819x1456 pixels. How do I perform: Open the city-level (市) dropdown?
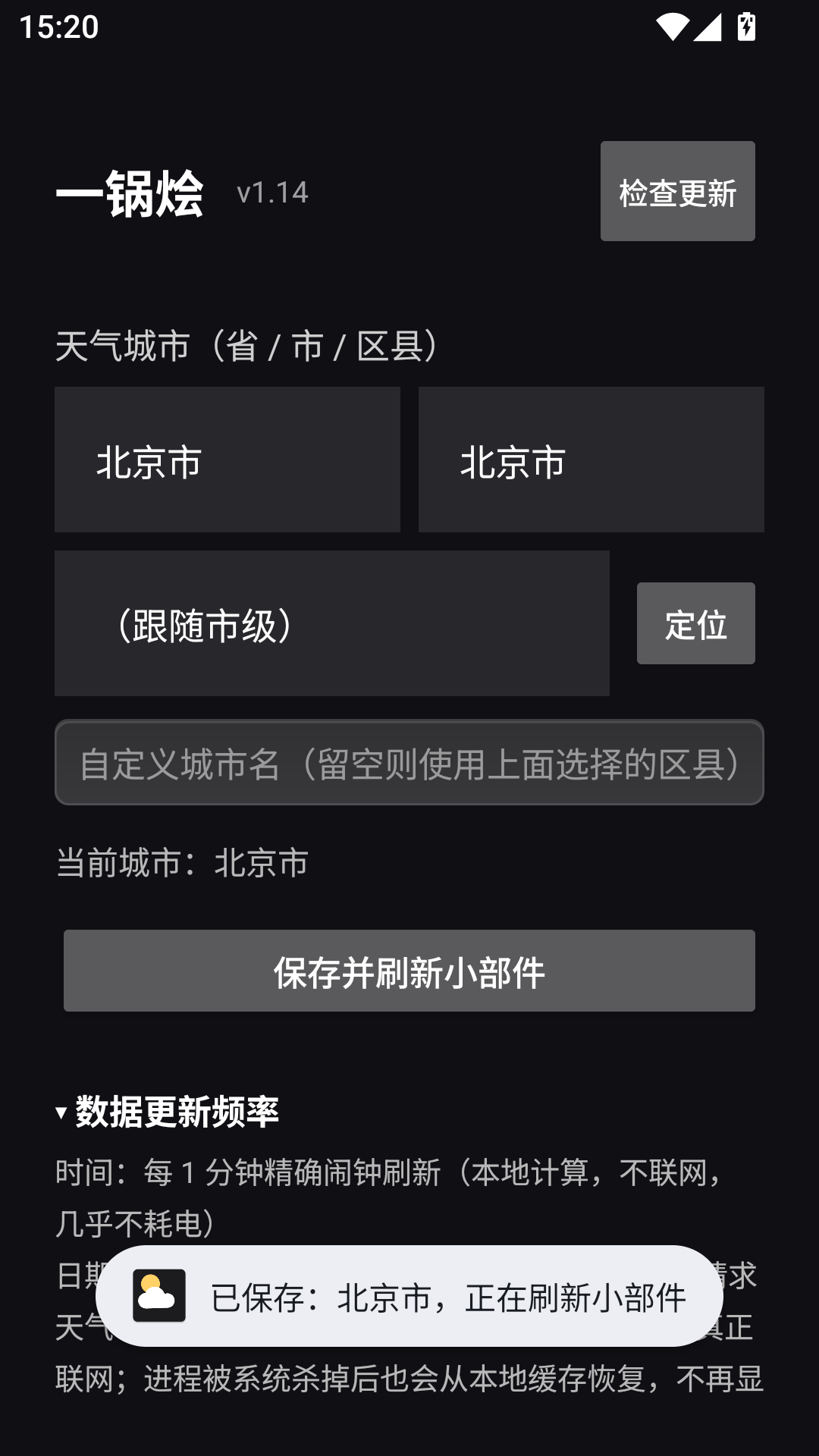591,460
